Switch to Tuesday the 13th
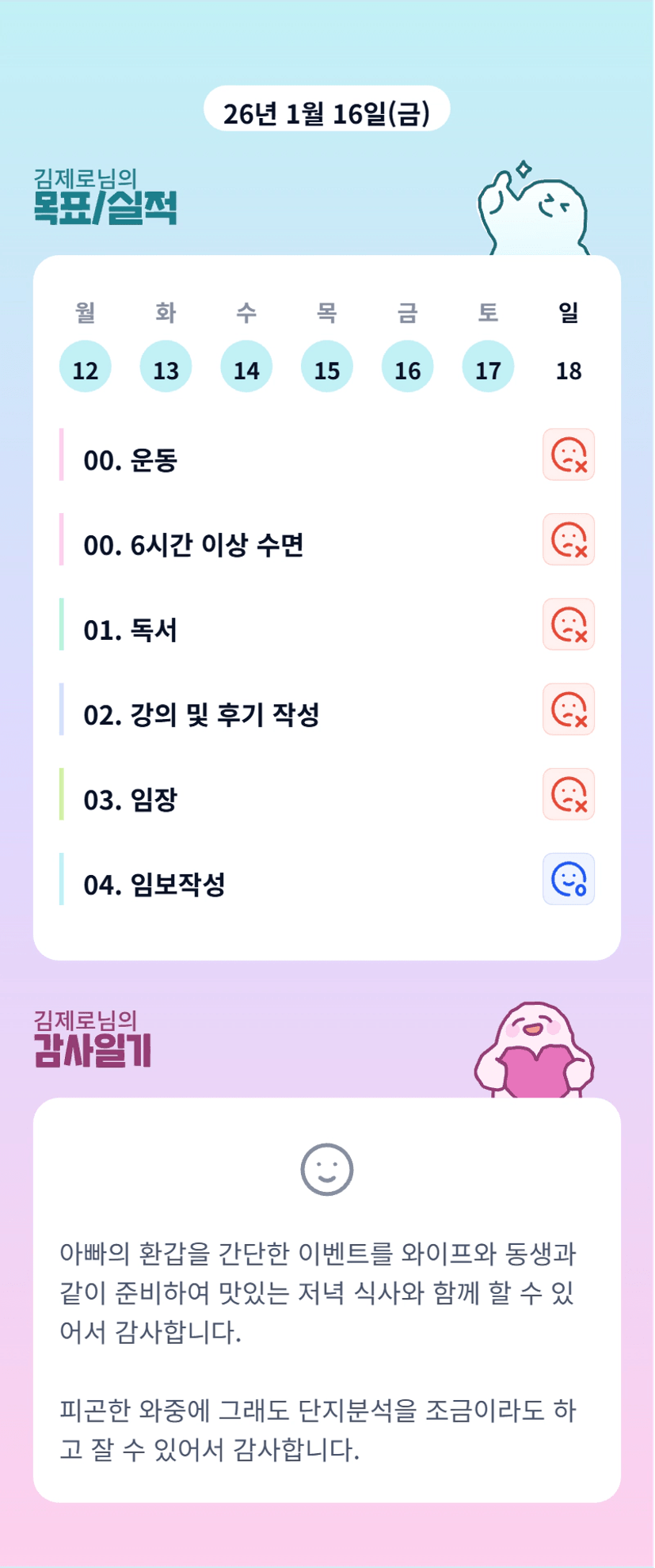 click(166, 367)
